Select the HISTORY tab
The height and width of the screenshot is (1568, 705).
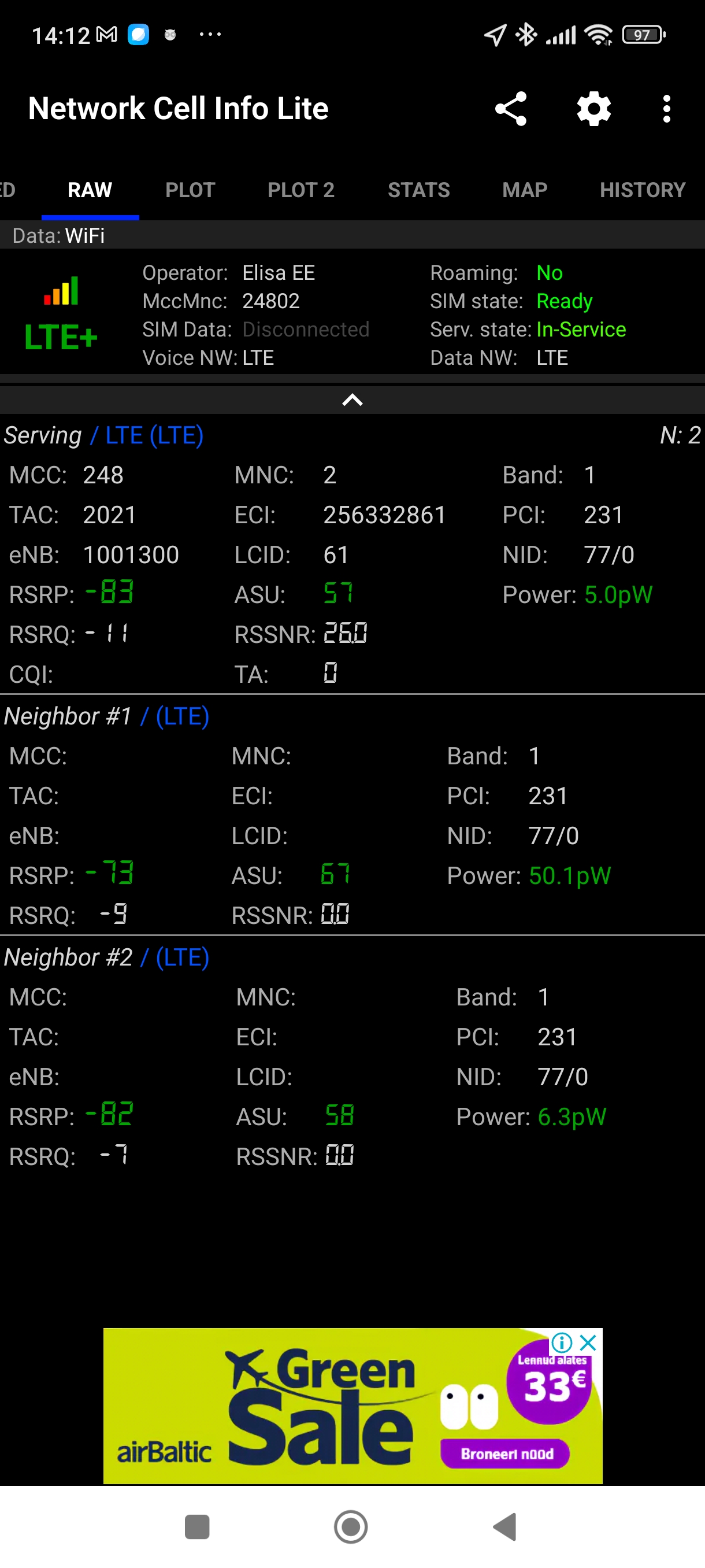point(643,190)
